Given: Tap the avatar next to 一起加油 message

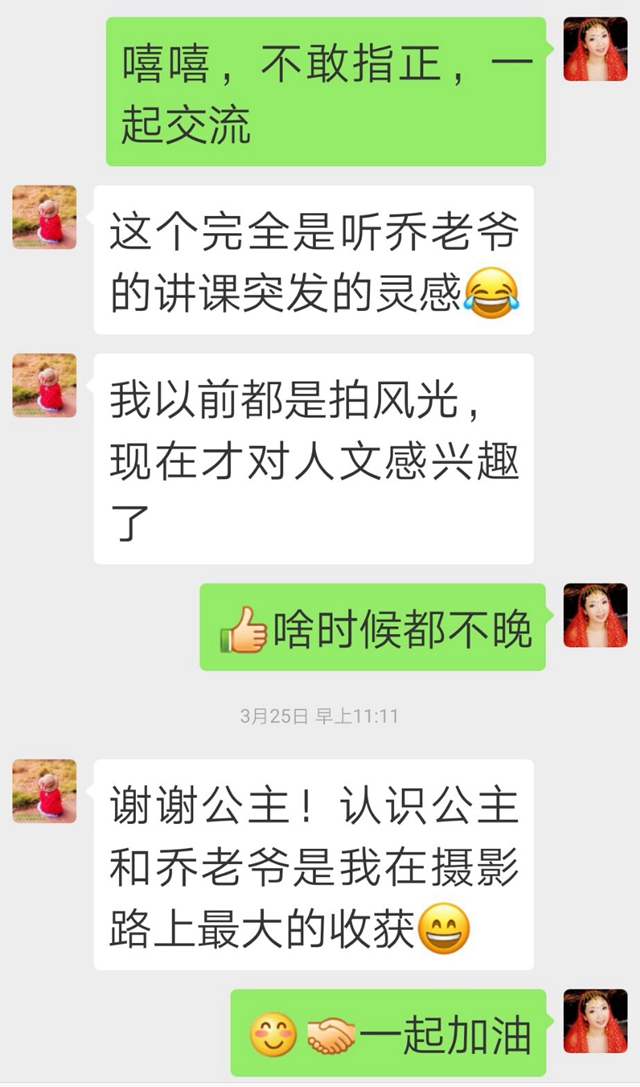Looking at the screenshot, I should point(595,1021).
